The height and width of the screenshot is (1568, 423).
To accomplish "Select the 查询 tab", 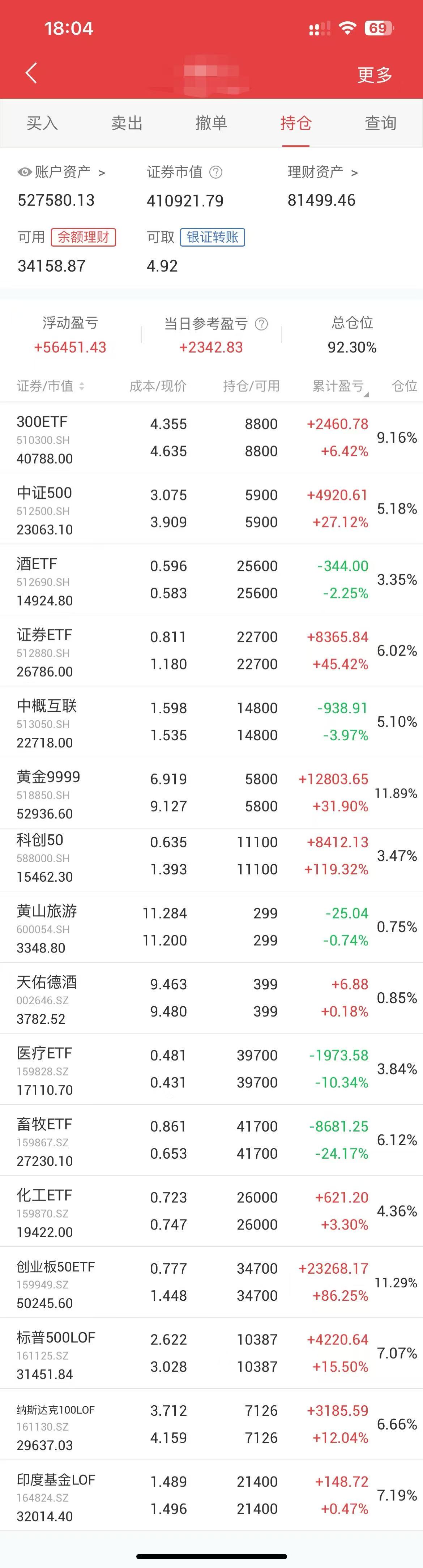I will 380,123.
